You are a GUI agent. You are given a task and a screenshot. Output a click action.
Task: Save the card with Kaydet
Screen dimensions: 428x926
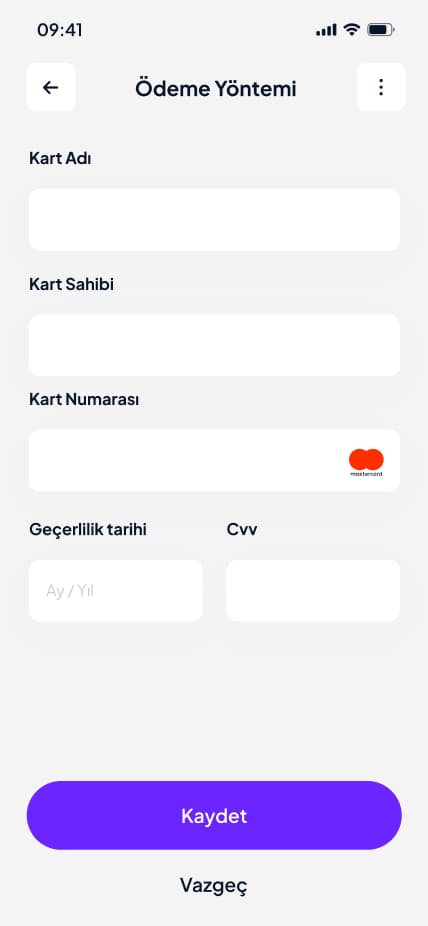tap(214, 816)
